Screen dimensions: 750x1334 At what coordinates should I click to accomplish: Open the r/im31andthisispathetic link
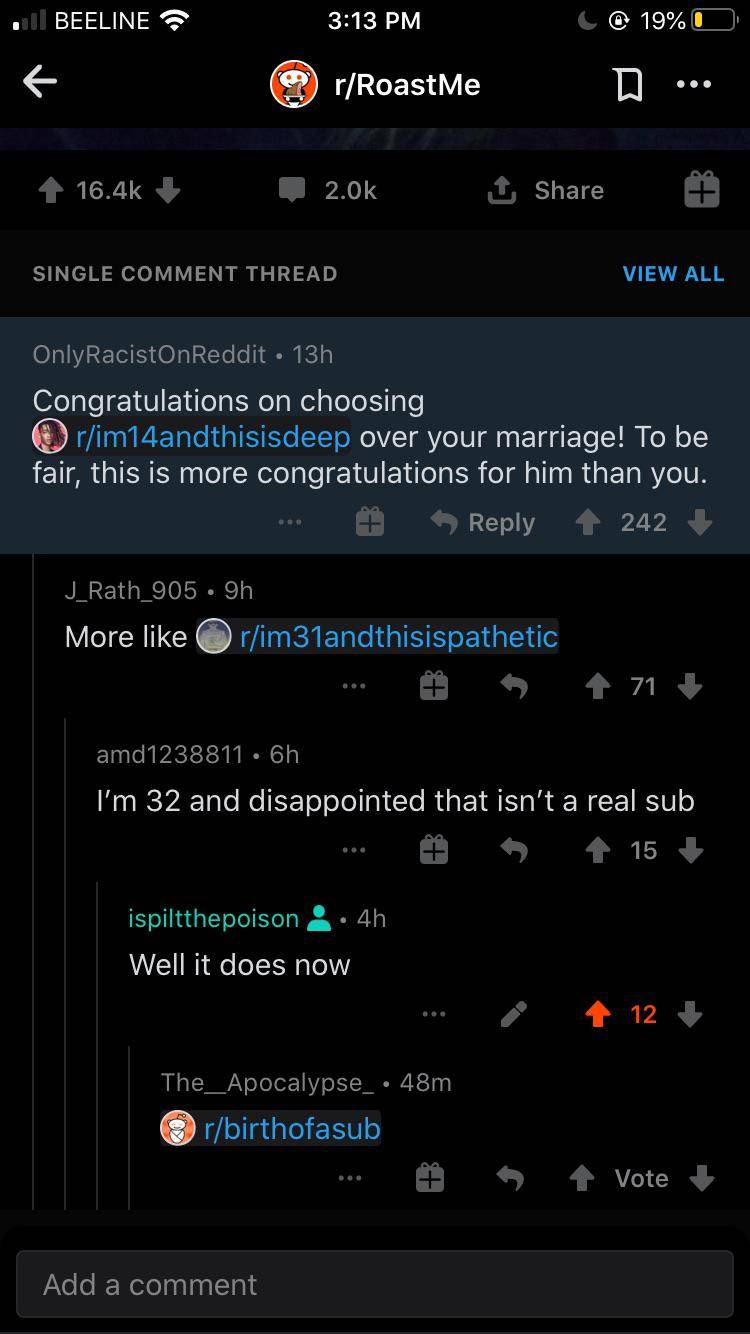[x=398, y=636]
